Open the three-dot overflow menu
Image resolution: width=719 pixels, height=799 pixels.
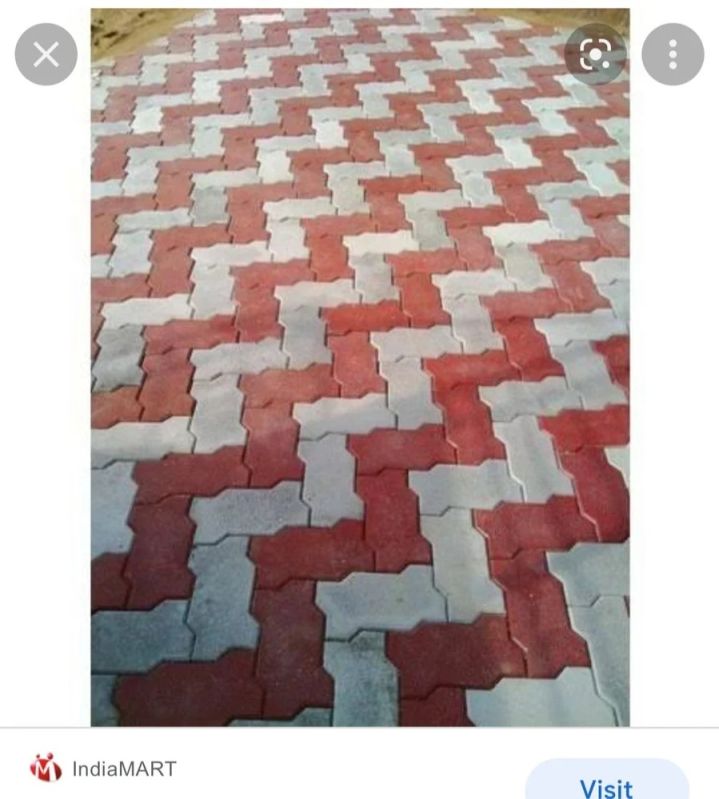(673, 54)
